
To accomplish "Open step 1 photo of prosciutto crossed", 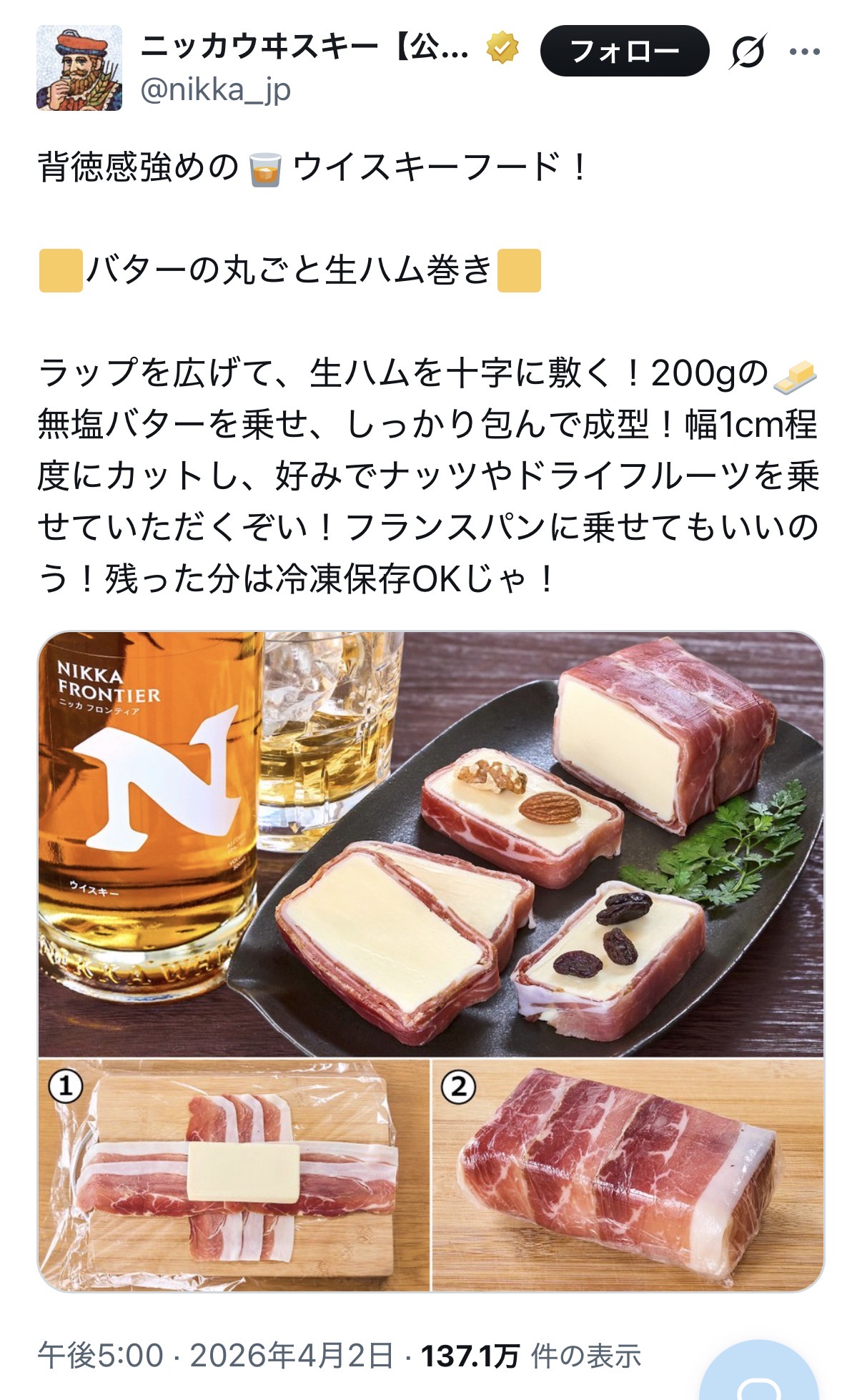I will 234,1174.
